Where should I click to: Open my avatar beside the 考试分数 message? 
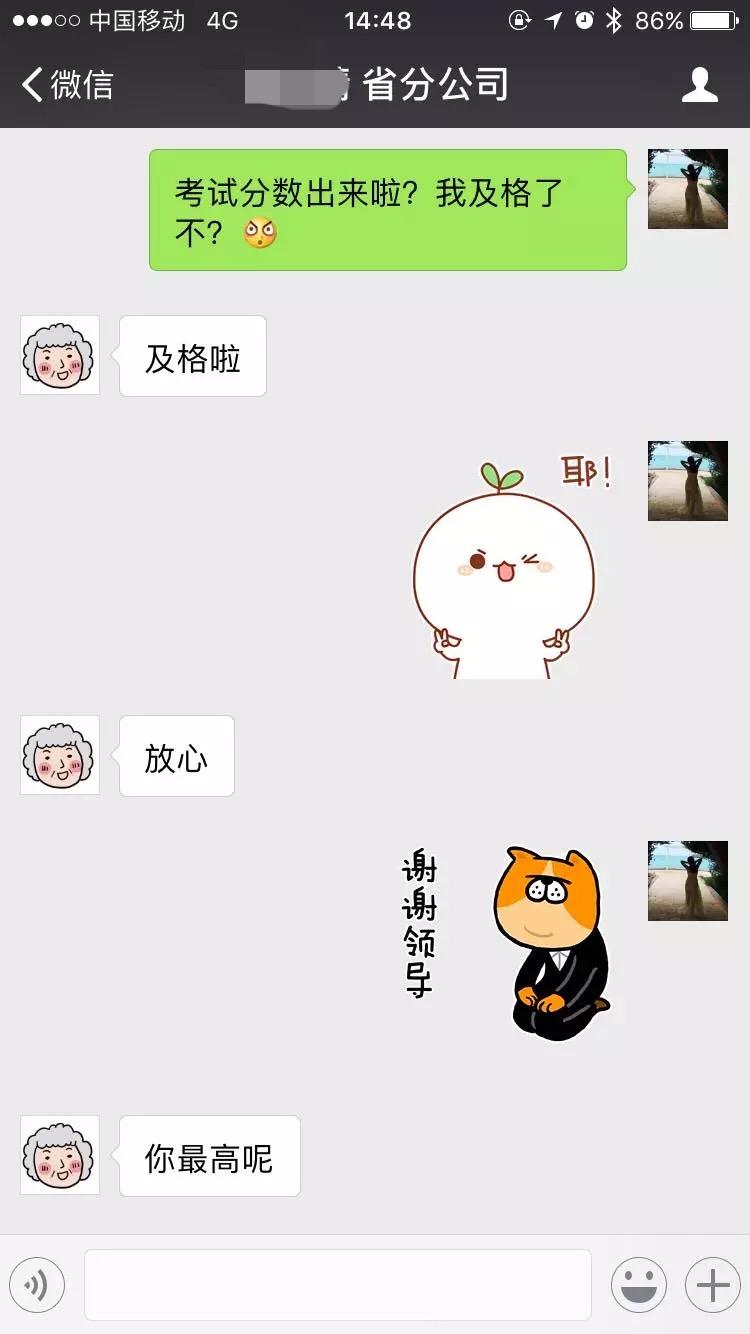tap(687, 189)
